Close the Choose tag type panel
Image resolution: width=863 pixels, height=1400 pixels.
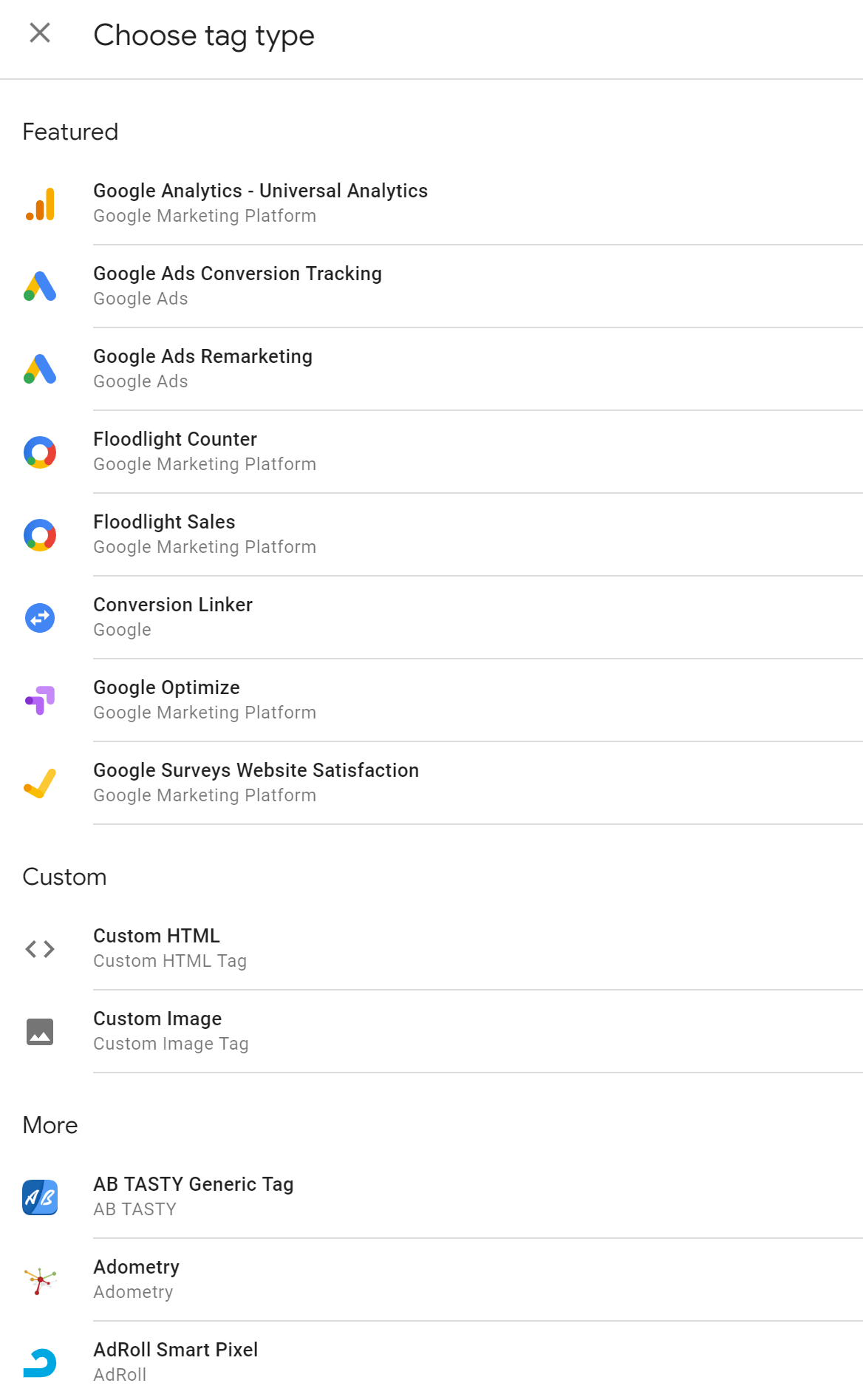(x=40, y=33)
